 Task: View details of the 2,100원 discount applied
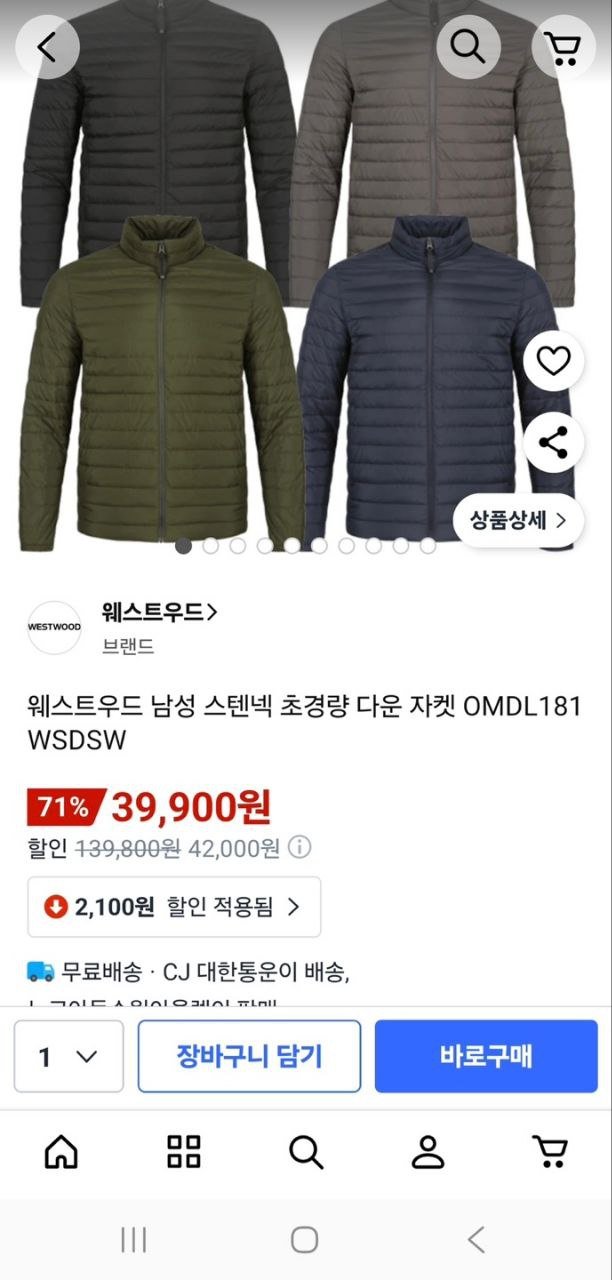[174, 907]
